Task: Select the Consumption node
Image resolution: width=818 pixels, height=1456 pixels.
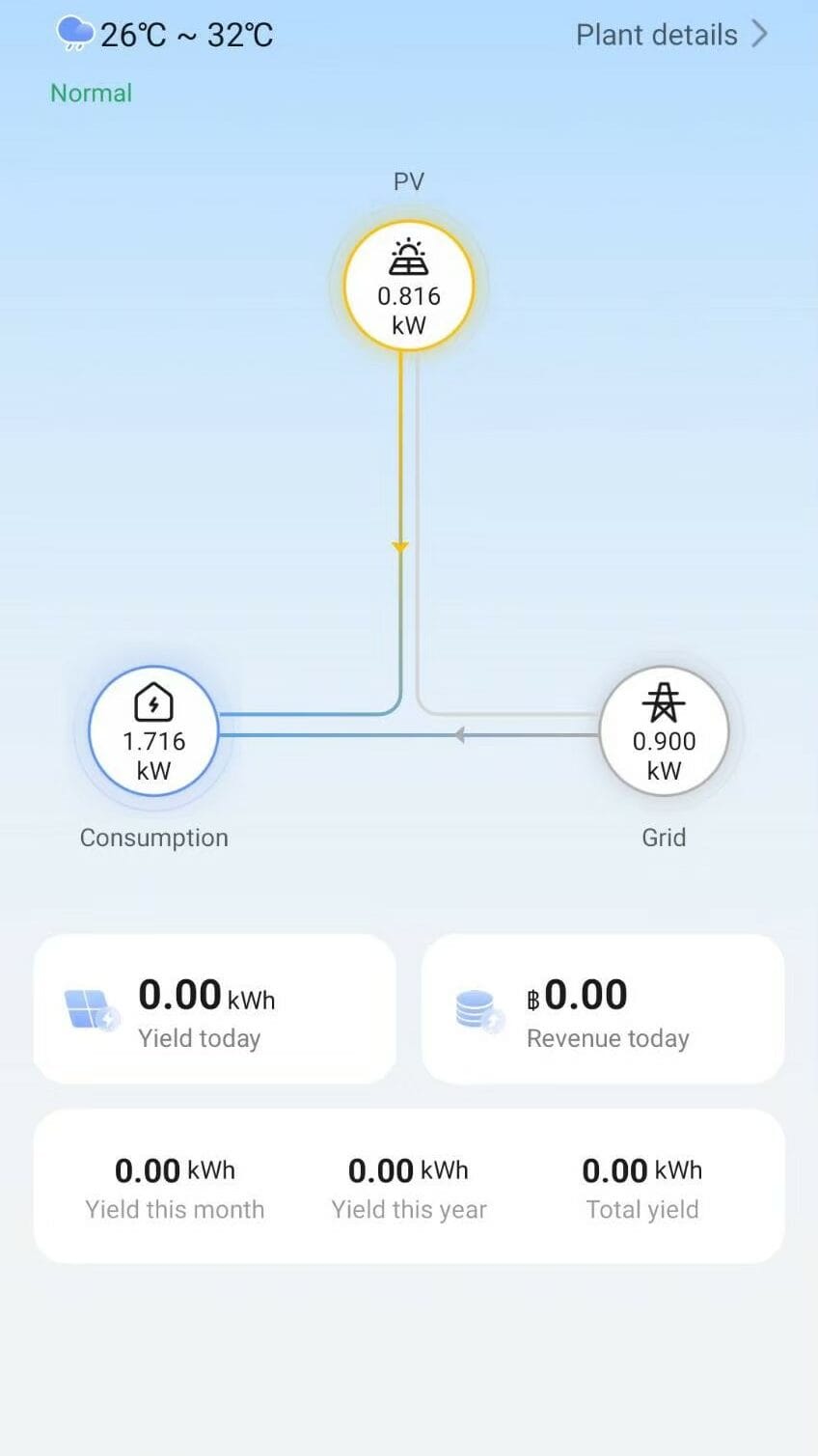Action: click(x=153, y=731)
